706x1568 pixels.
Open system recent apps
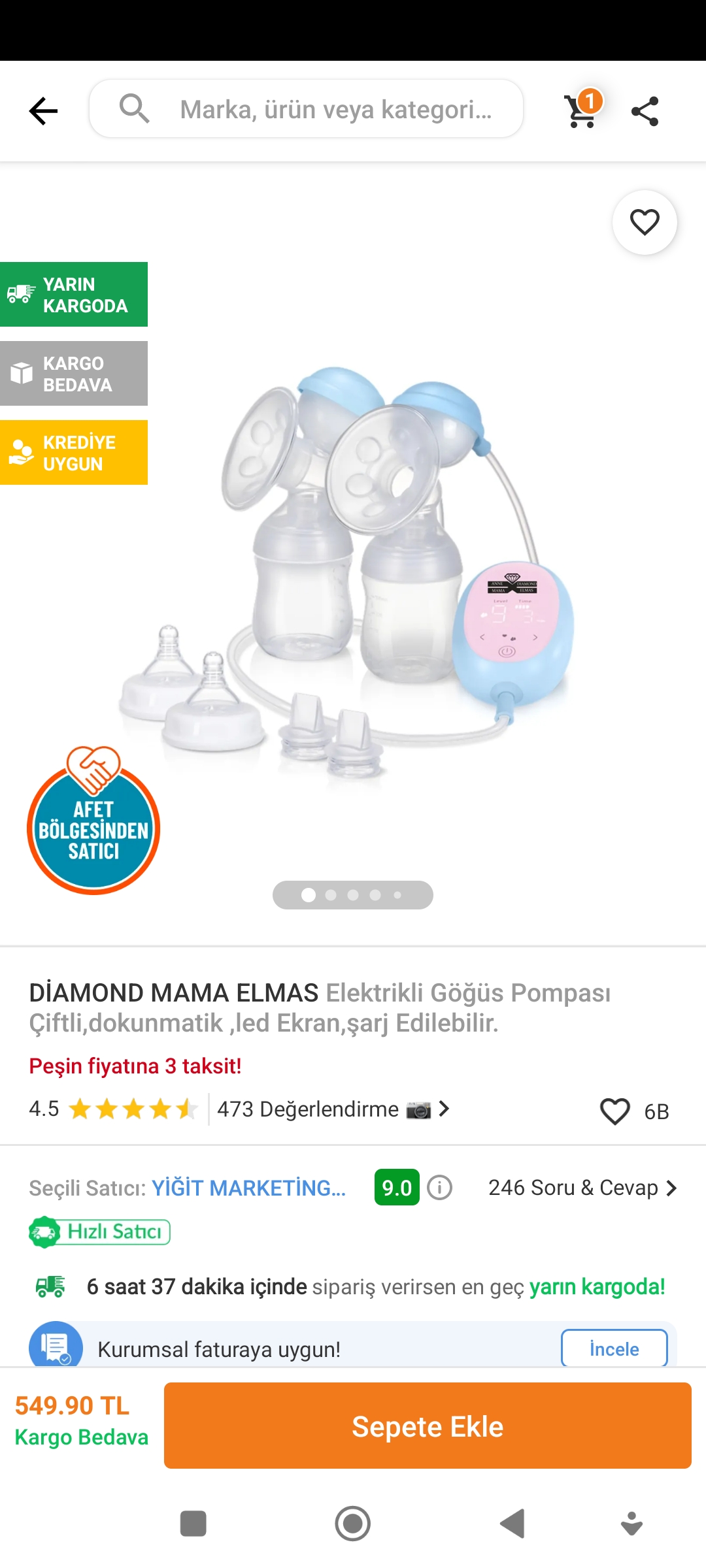point(193,1524)
